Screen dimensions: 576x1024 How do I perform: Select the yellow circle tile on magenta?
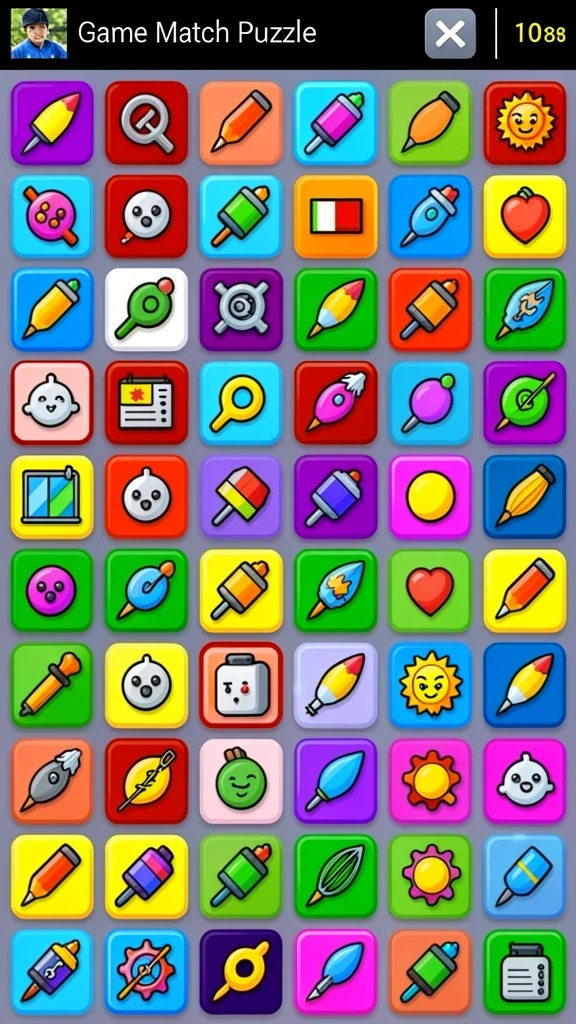430,497
